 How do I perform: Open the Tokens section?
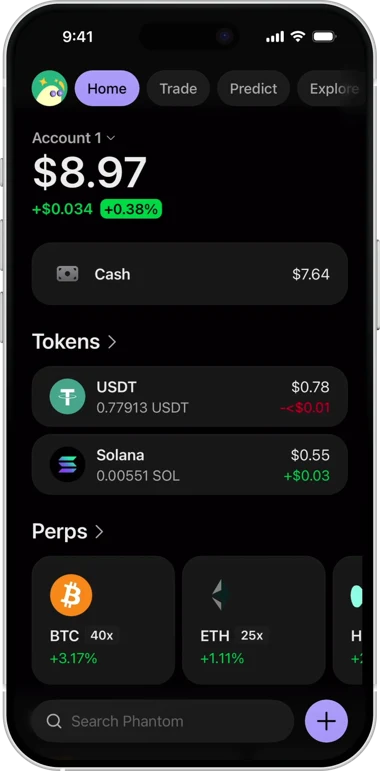(x=74, y=342)
